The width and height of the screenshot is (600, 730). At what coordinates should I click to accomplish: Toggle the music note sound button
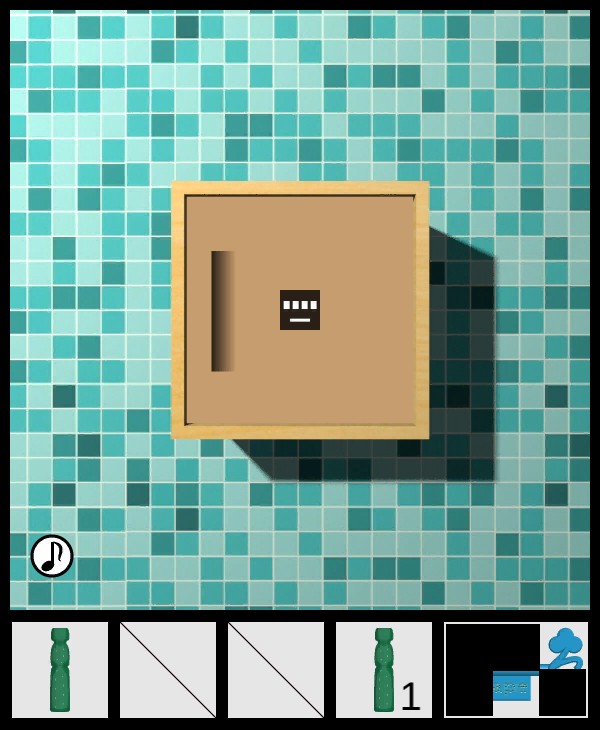pos(52,556)
